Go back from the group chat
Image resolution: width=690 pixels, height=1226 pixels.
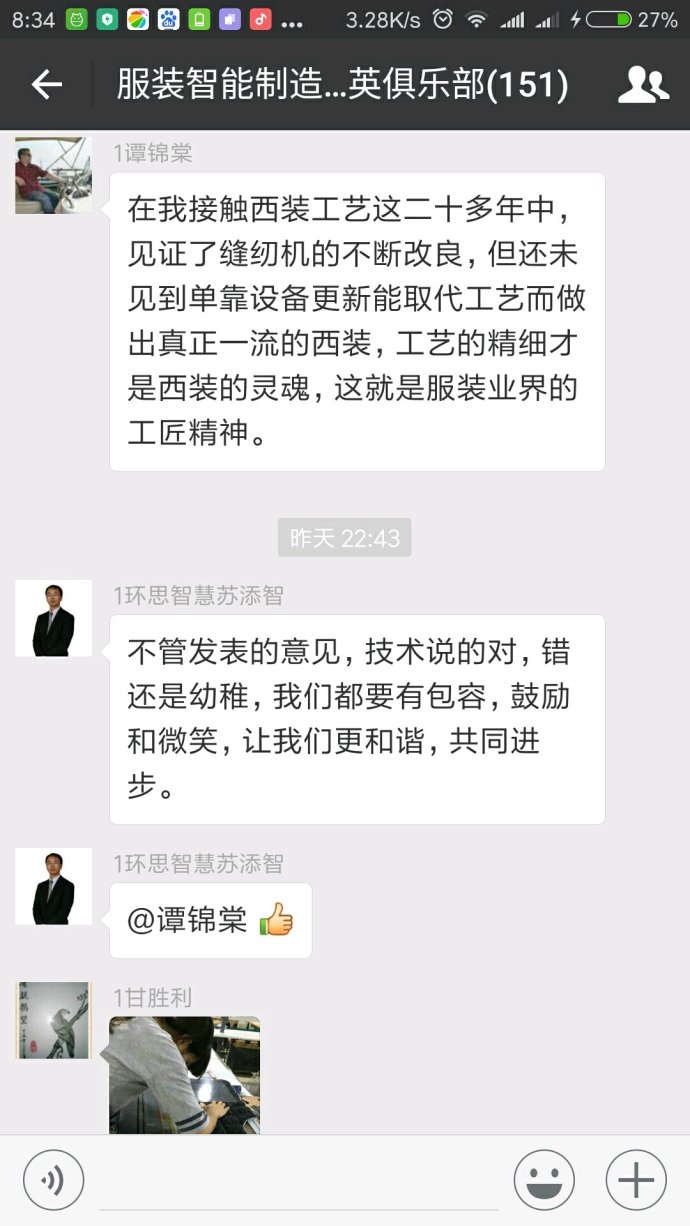(x=46, y=85)
